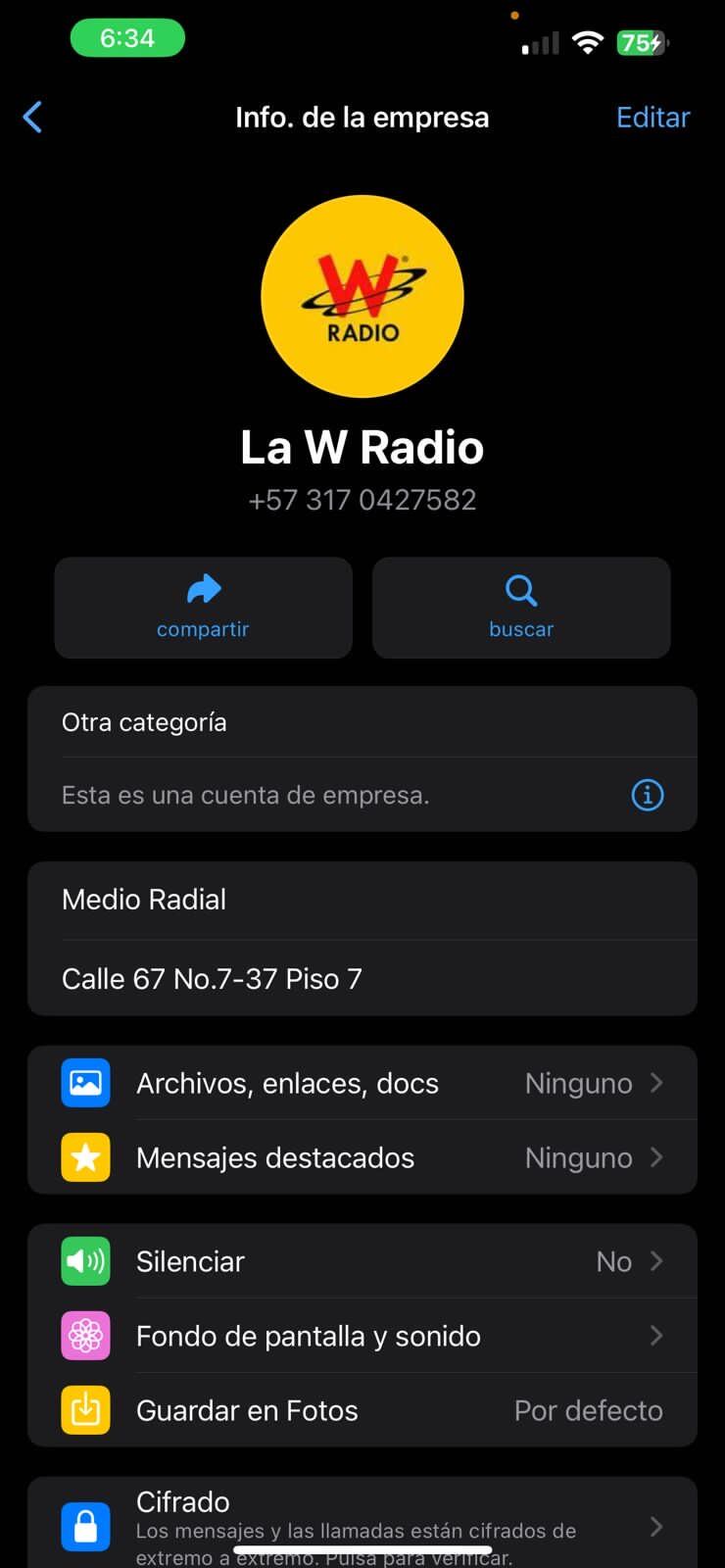
Task: View La W Radio profile picture
Action: point(362,296)
